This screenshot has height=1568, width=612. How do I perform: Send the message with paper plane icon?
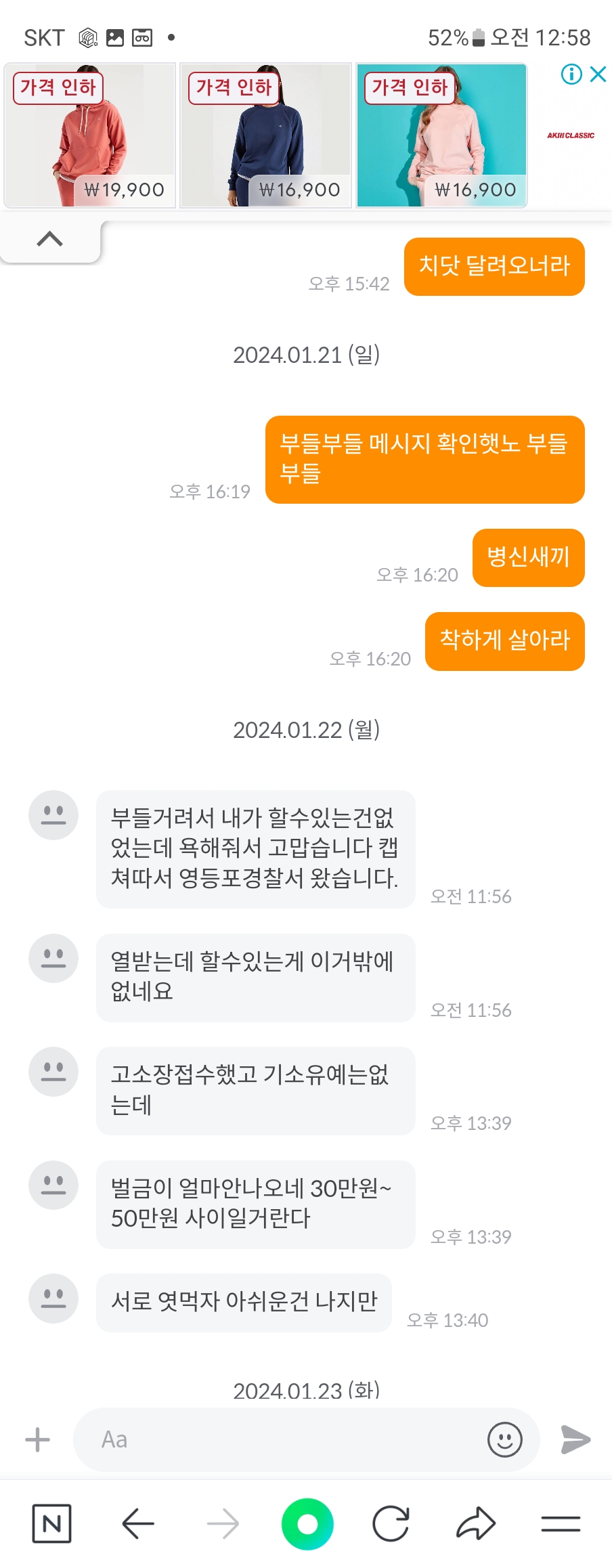click(x=575, y=1439)
